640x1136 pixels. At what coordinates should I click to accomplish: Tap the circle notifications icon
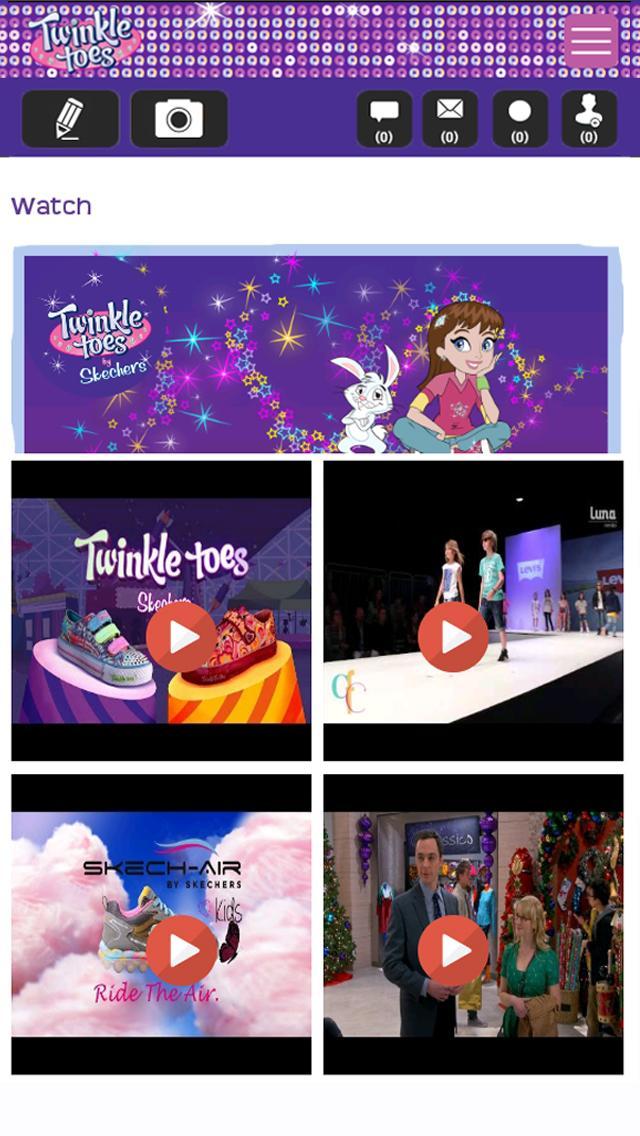point(519,119)
